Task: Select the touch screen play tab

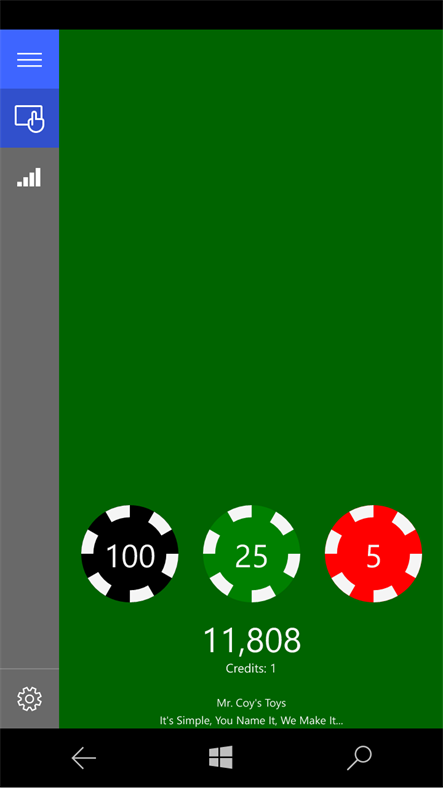Action: coord(29,119)
